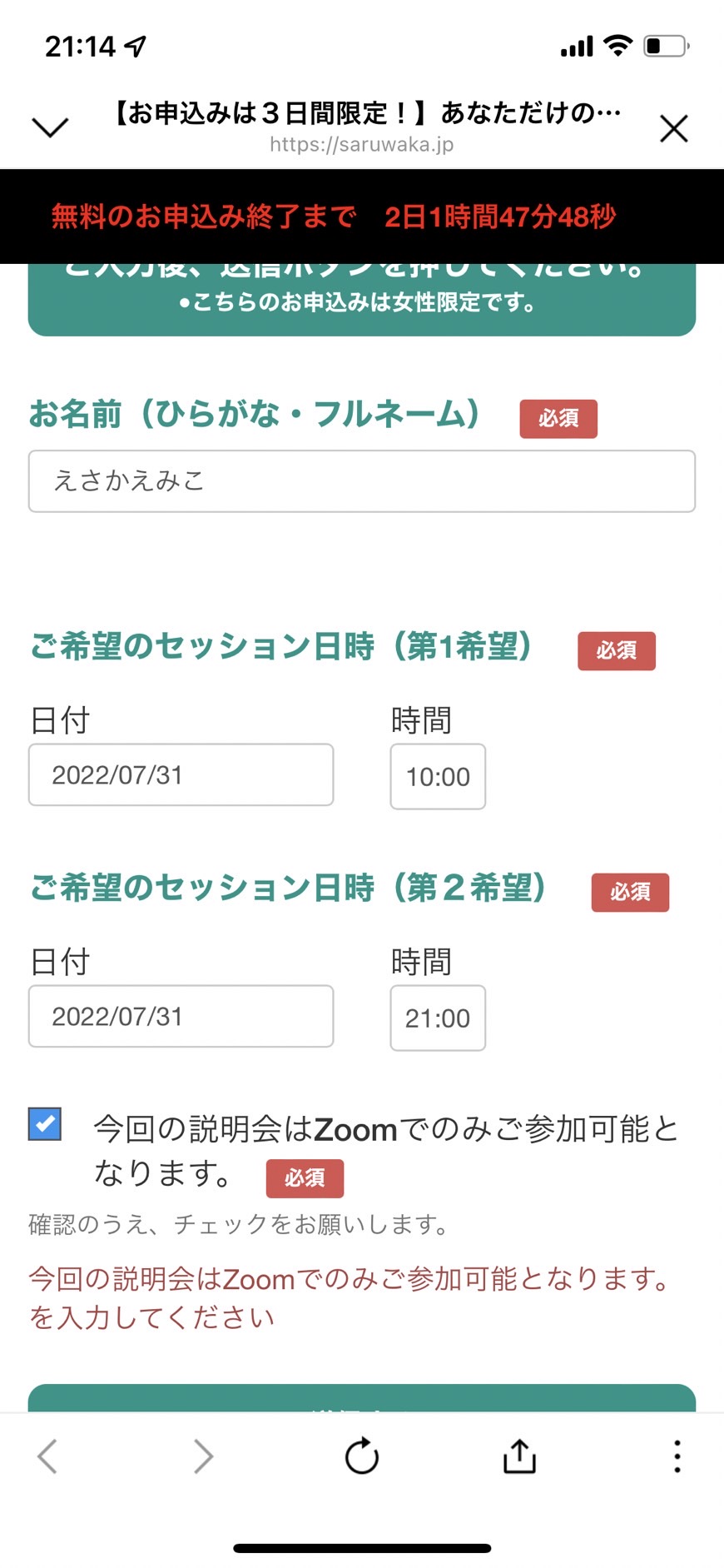
Task: Go forward to the next web page
Action: coord(204,1456)
